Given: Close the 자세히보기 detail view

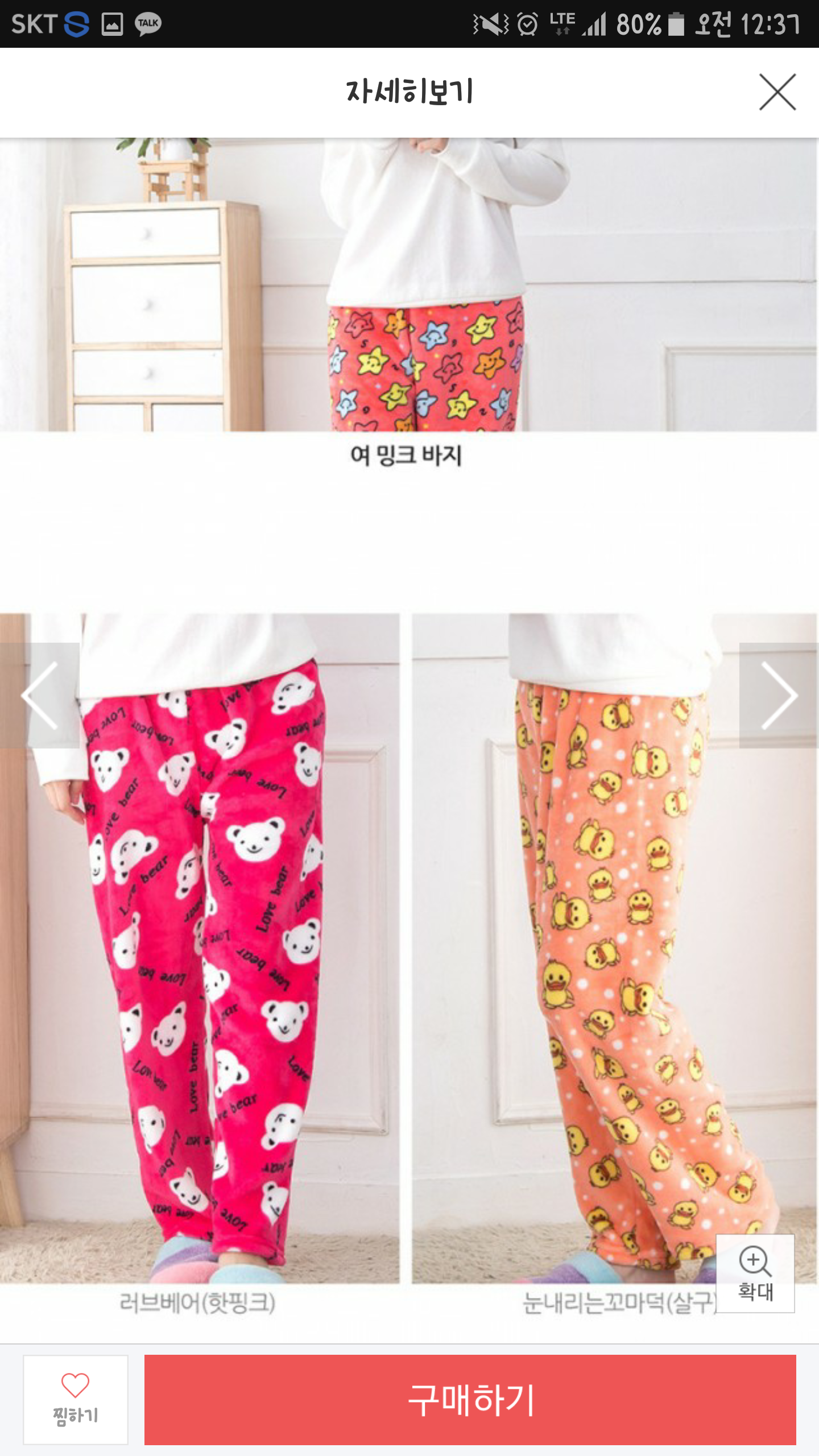Looking at the screenshot, I should point(777,92).
